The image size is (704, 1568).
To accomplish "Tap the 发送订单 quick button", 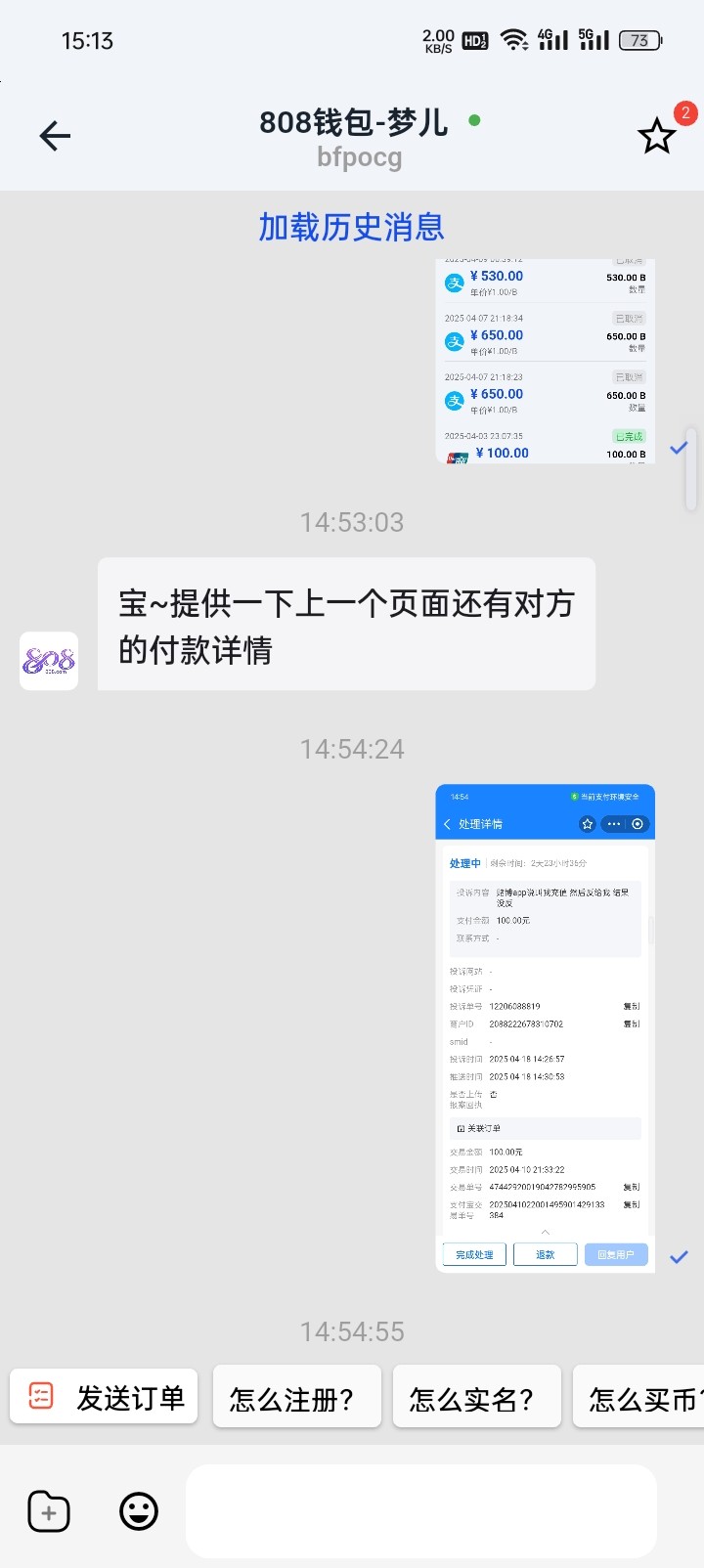I will (104, 1398).
